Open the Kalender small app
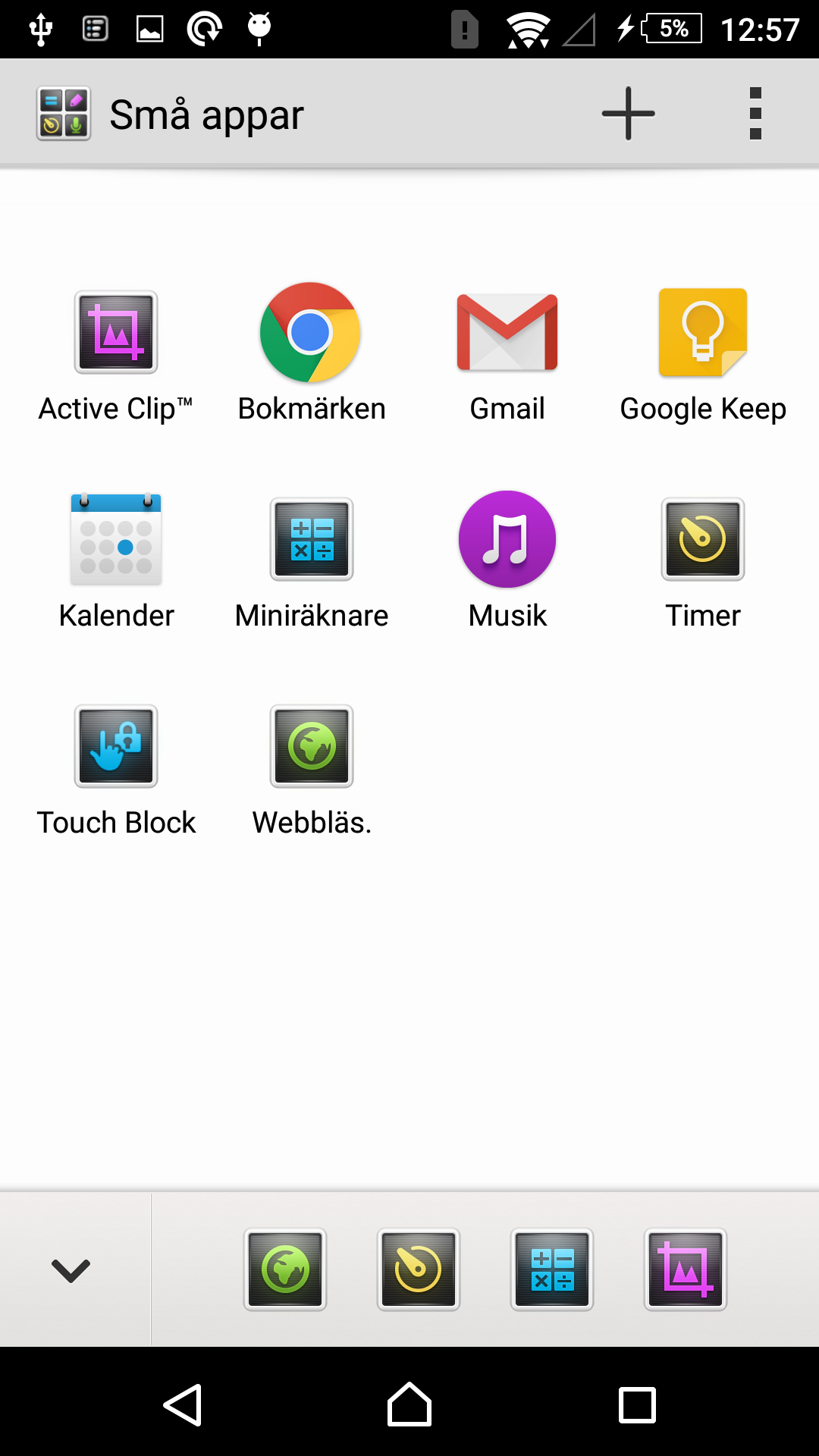The width and height of the screenshot is (819, 1456). (x=116, y=539)
